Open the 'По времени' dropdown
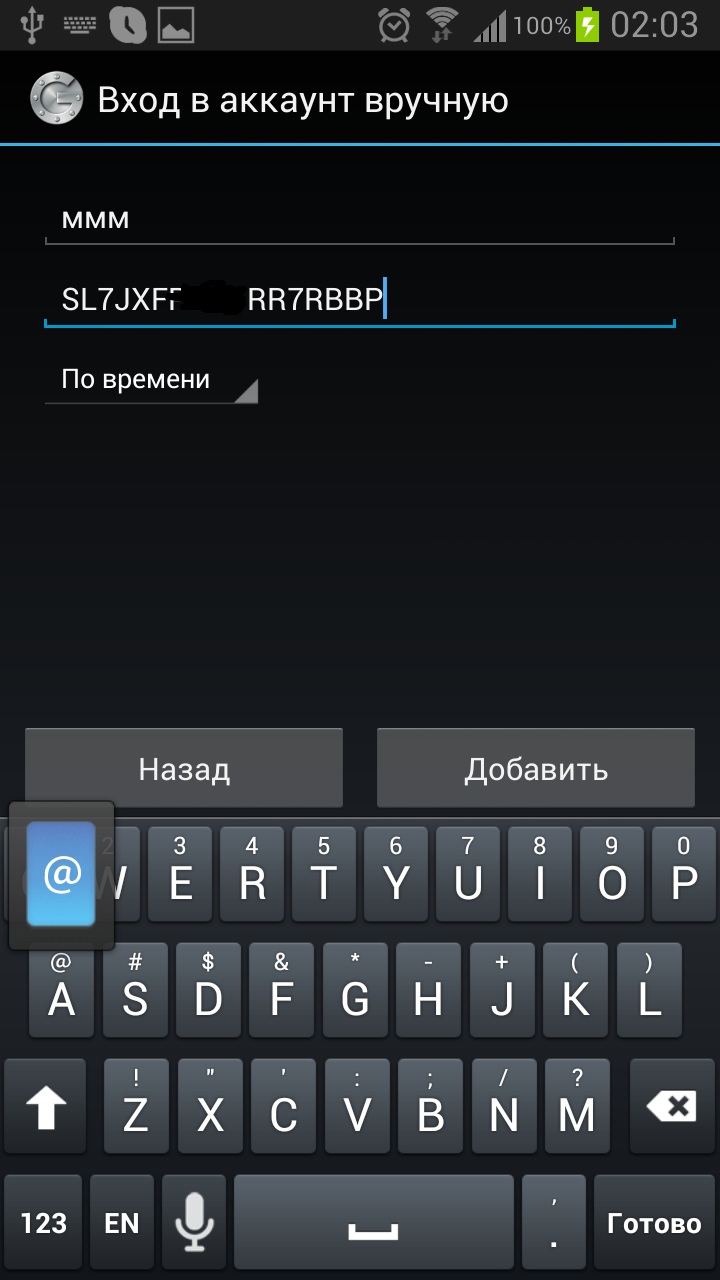The height and width of the screenshot is (1280, 720). click(151, 381)
